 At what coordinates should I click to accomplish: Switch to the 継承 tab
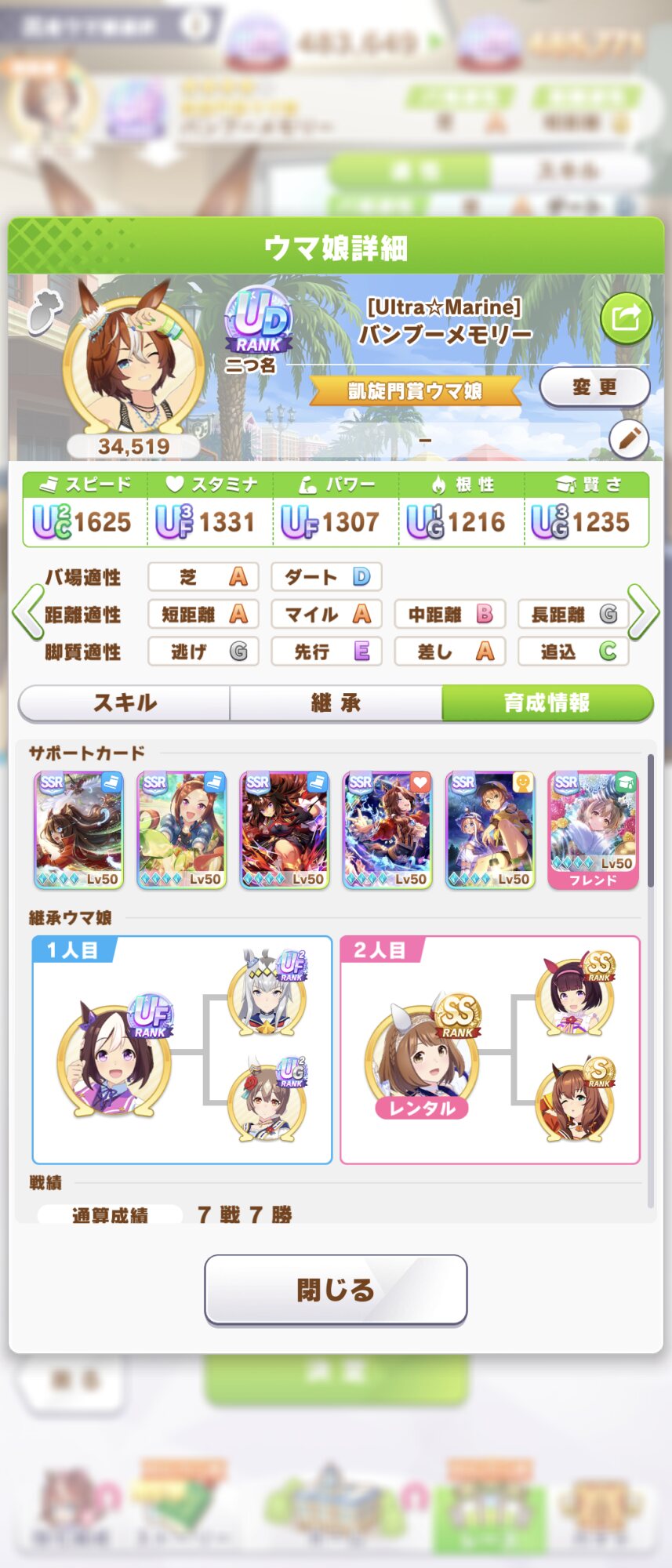pyautogui.click(x=336, y=702)
